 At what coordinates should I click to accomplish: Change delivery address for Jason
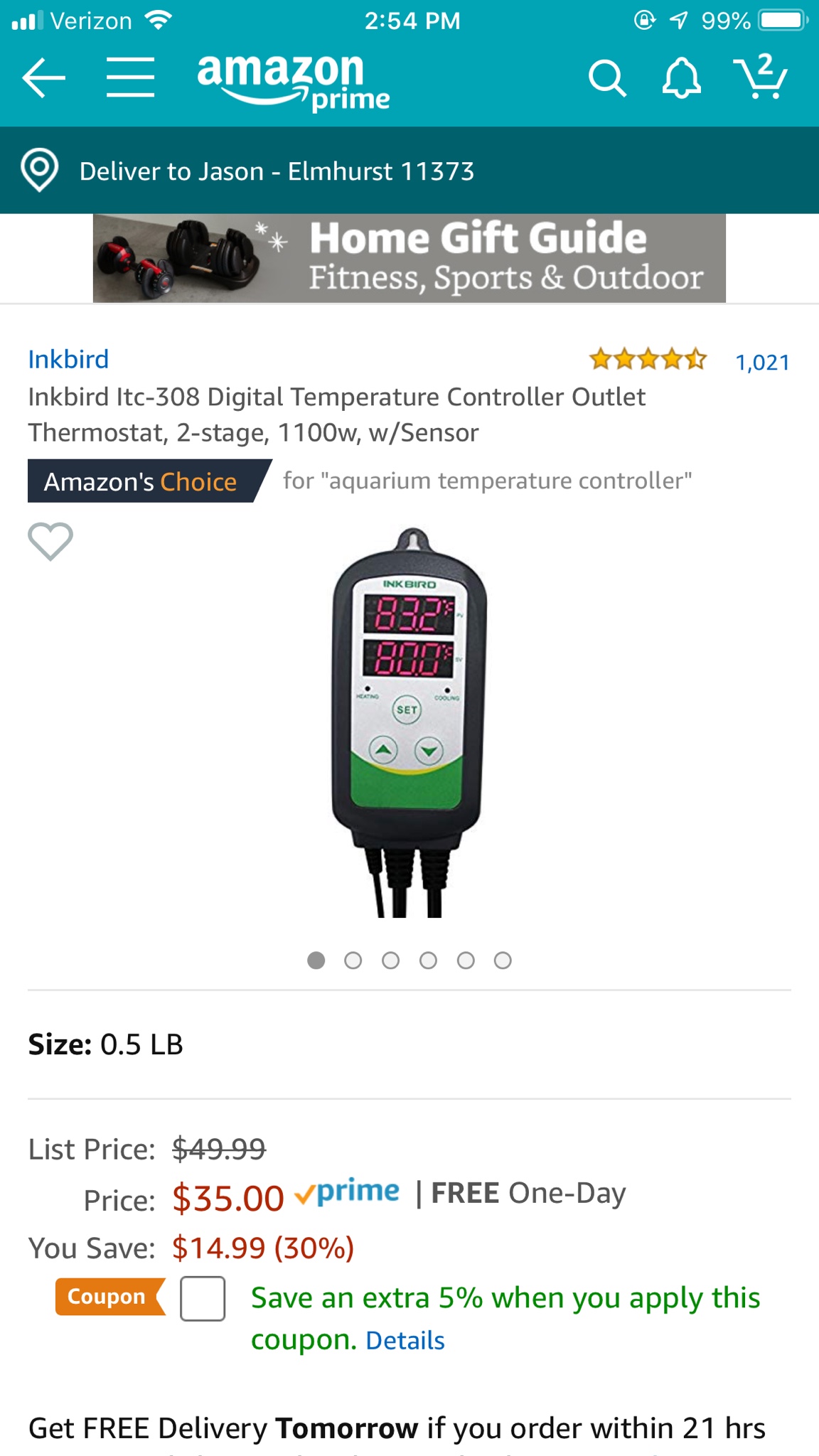(x=276, y=171)
